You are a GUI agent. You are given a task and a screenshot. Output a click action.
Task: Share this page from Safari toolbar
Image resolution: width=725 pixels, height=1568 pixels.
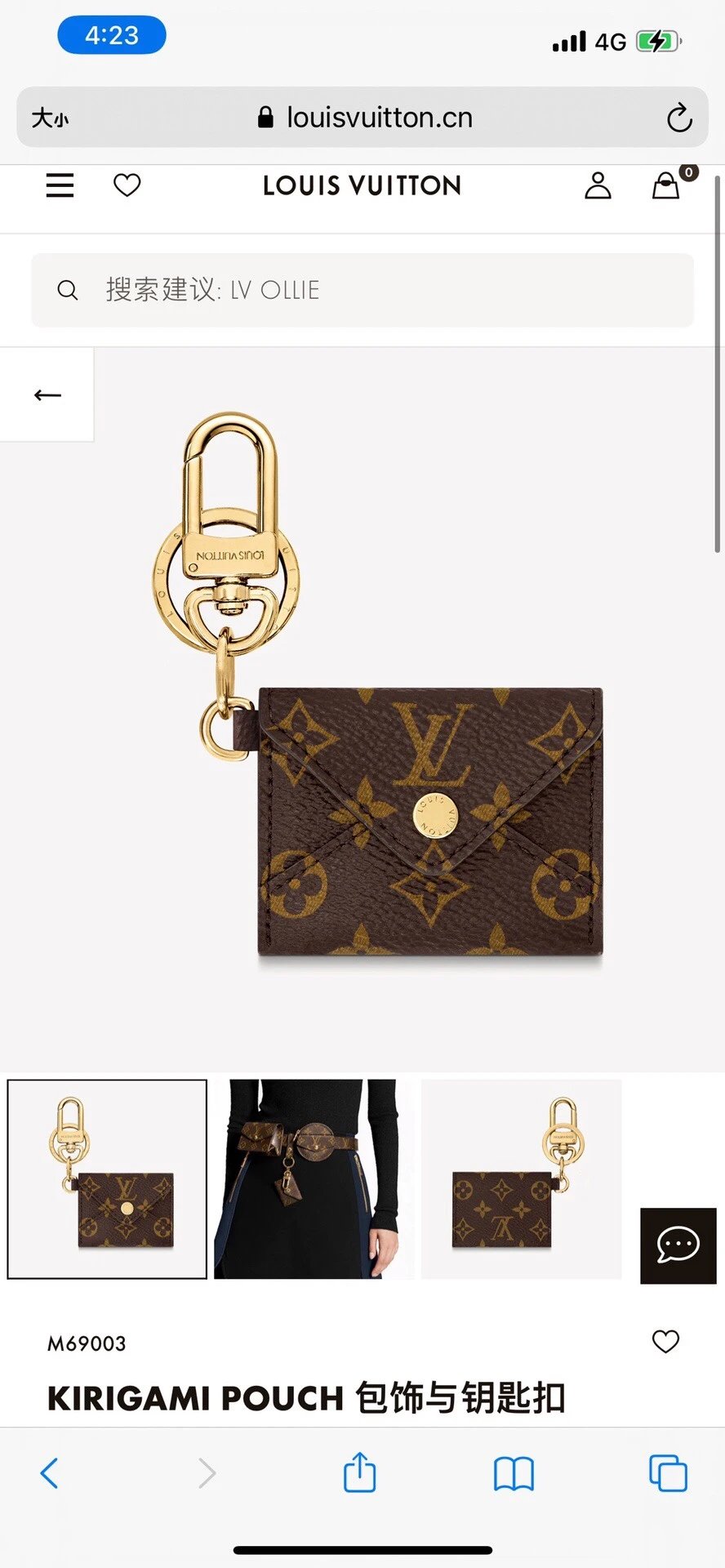(359, 1472)
